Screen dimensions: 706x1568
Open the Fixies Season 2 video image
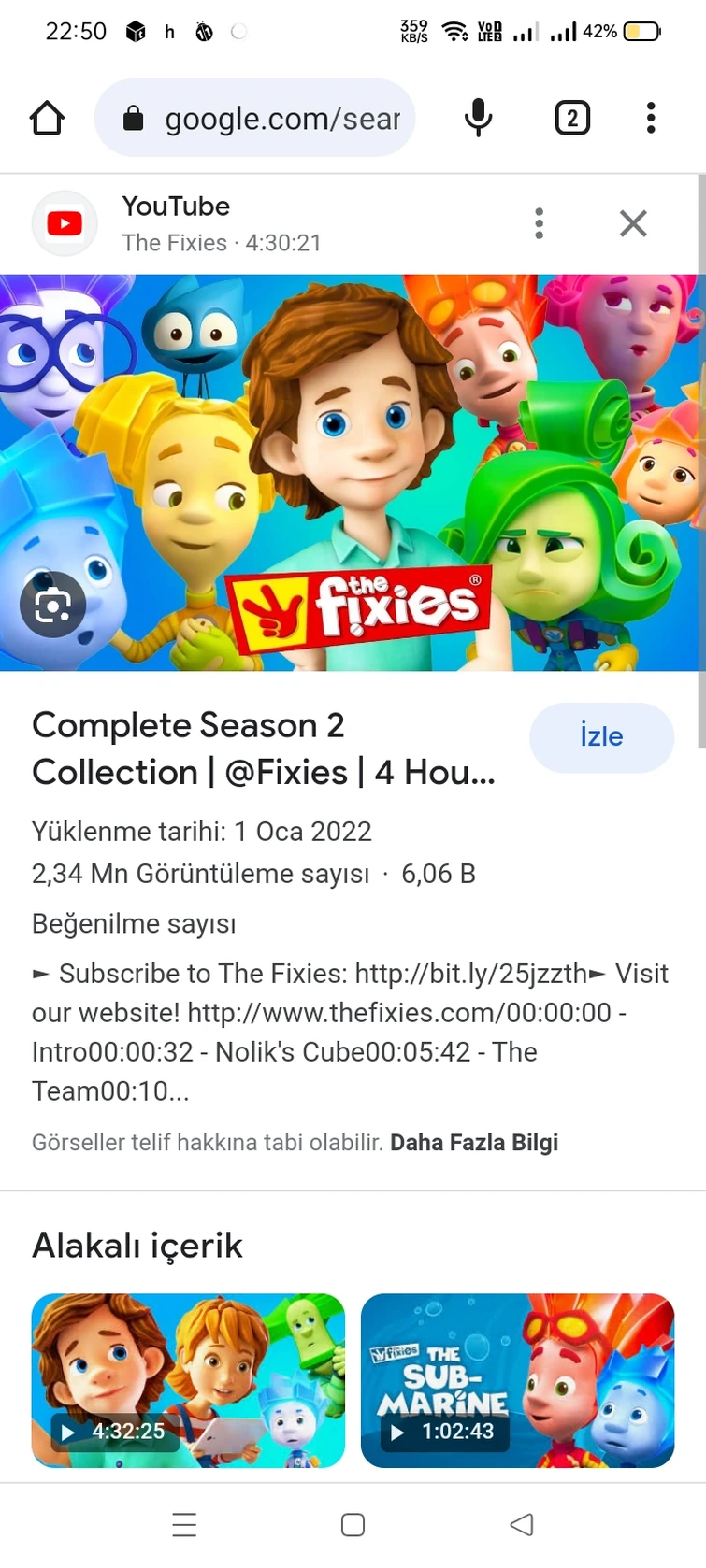tap(374, 449)
